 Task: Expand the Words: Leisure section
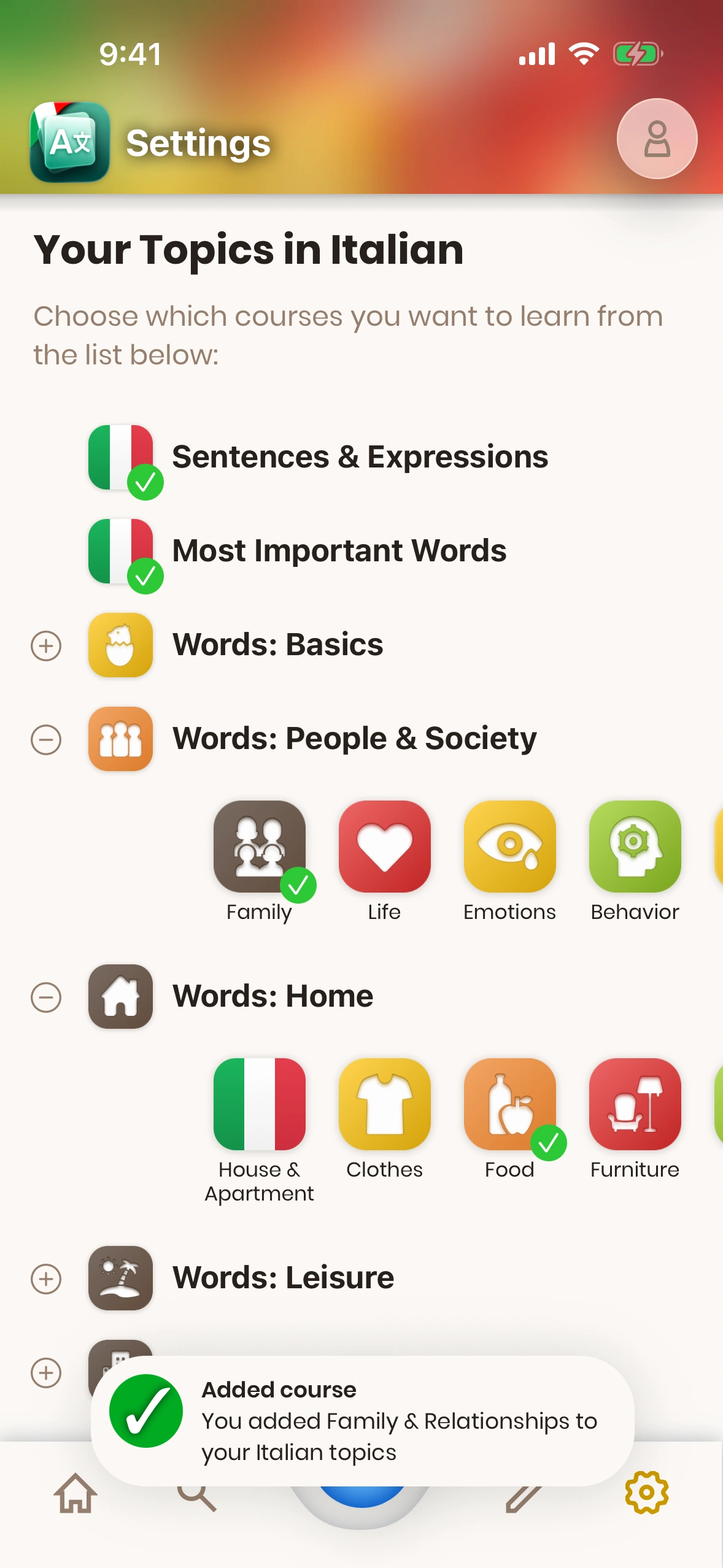click(46, 1279)
